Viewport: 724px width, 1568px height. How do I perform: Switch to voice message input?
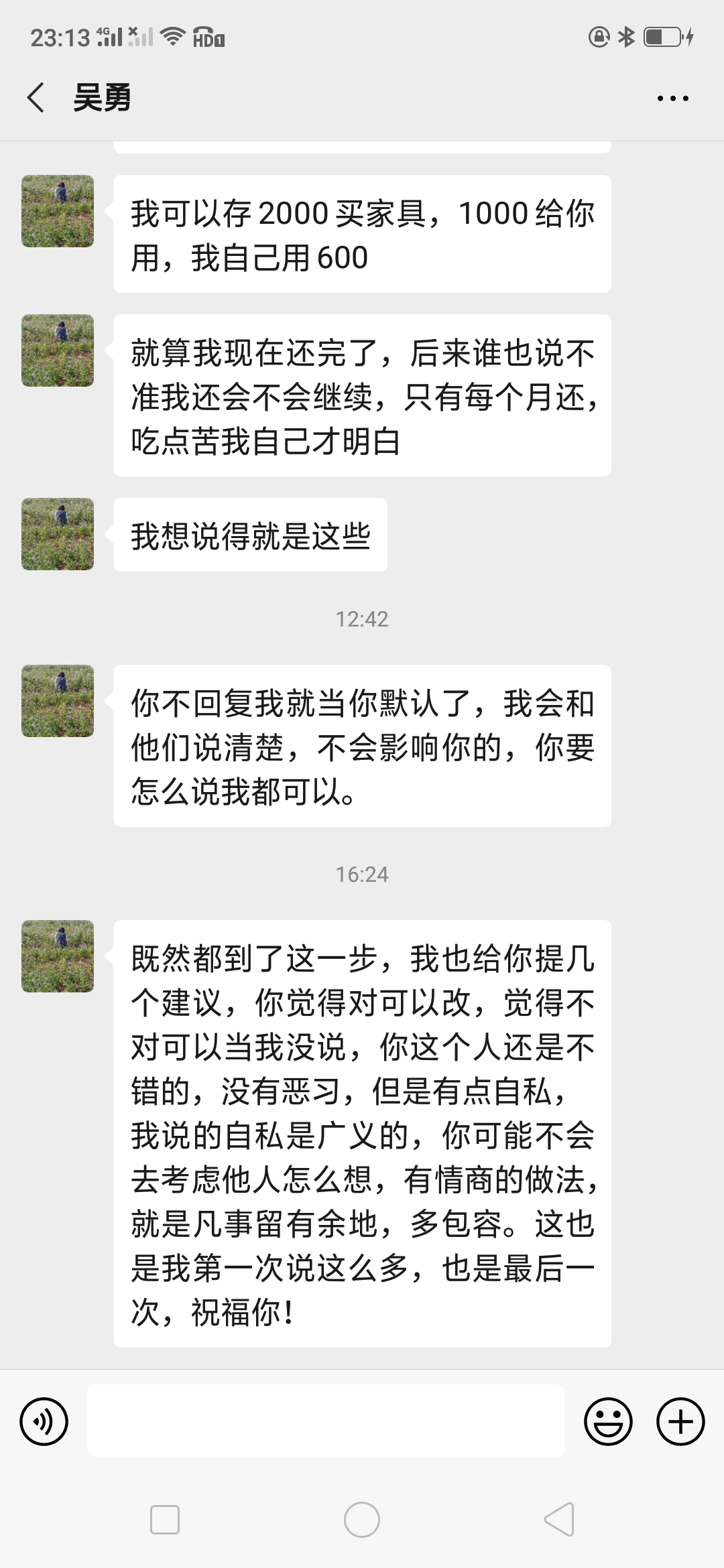click(x=44, y=1421)
